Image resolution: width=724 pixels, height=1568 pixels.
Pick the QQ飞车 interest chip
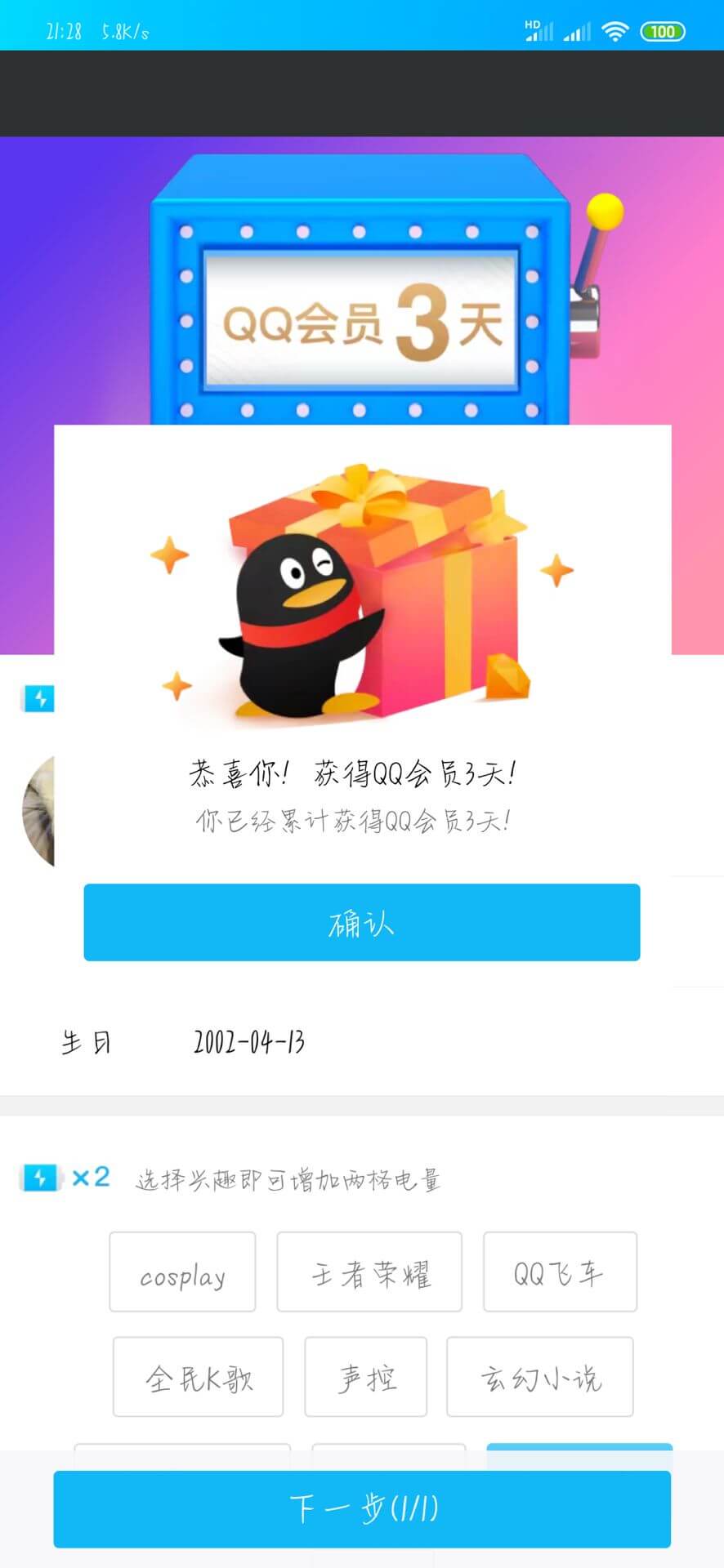(560, 1272)
